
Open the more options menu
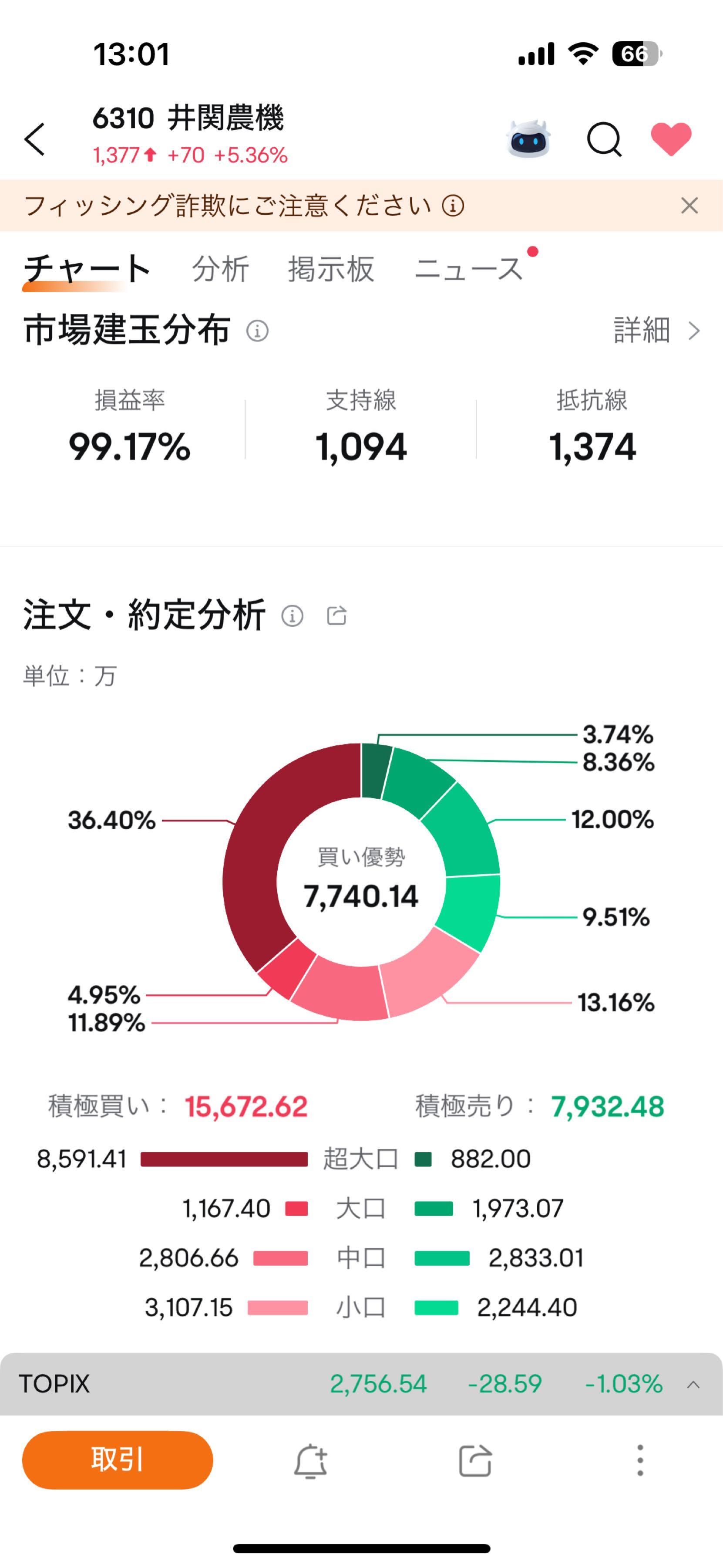pos(640,1460)
